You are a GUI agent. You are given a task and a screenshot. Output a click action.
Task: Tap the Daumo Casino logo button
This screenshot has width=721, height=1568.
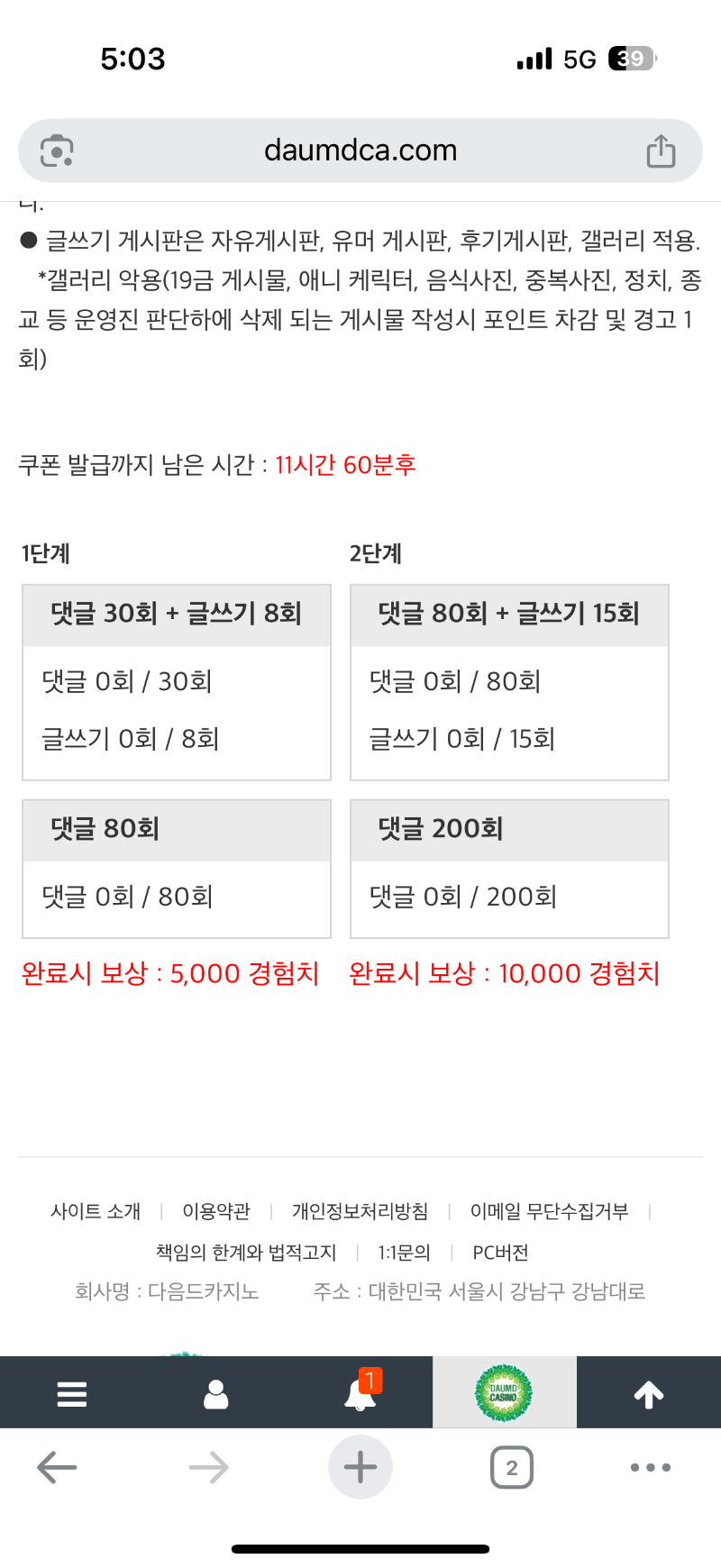click(x=504, y=1393)
